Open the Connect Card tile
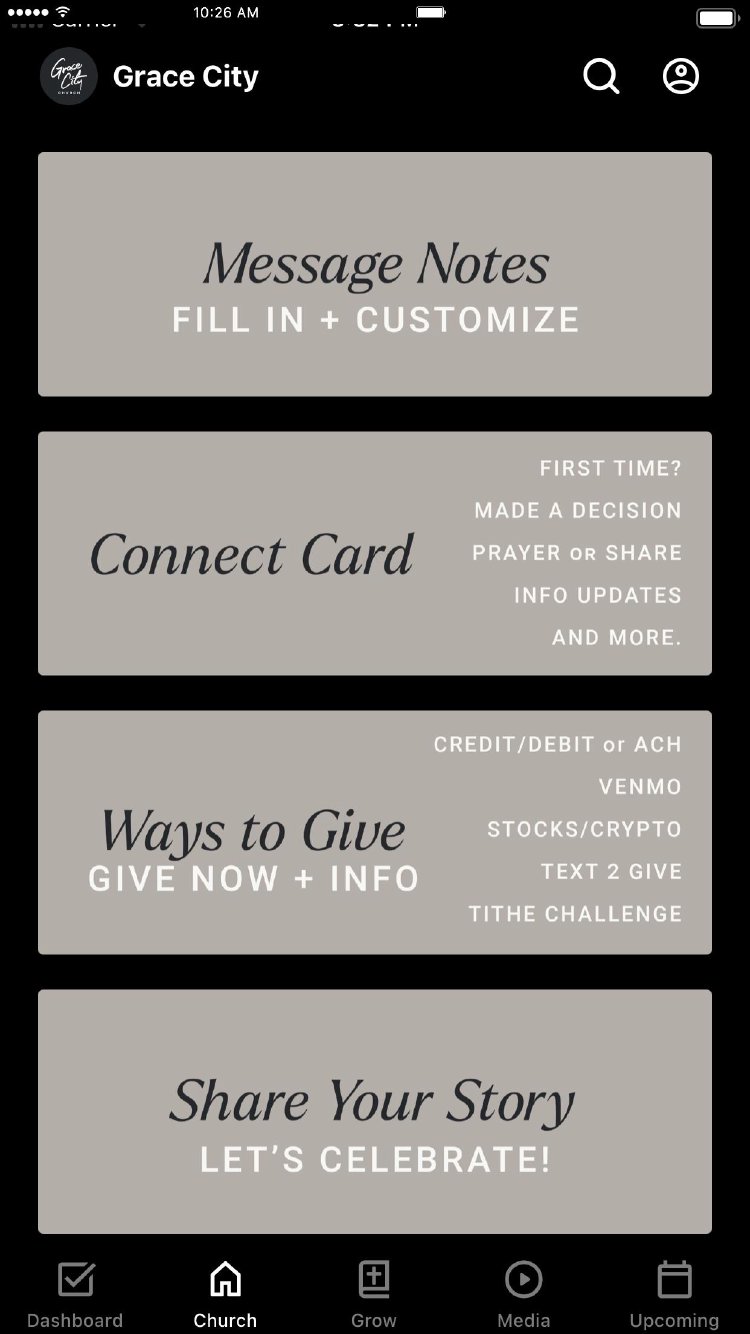The height and width of the screenshot is (1334, 750). pos(375,553)
